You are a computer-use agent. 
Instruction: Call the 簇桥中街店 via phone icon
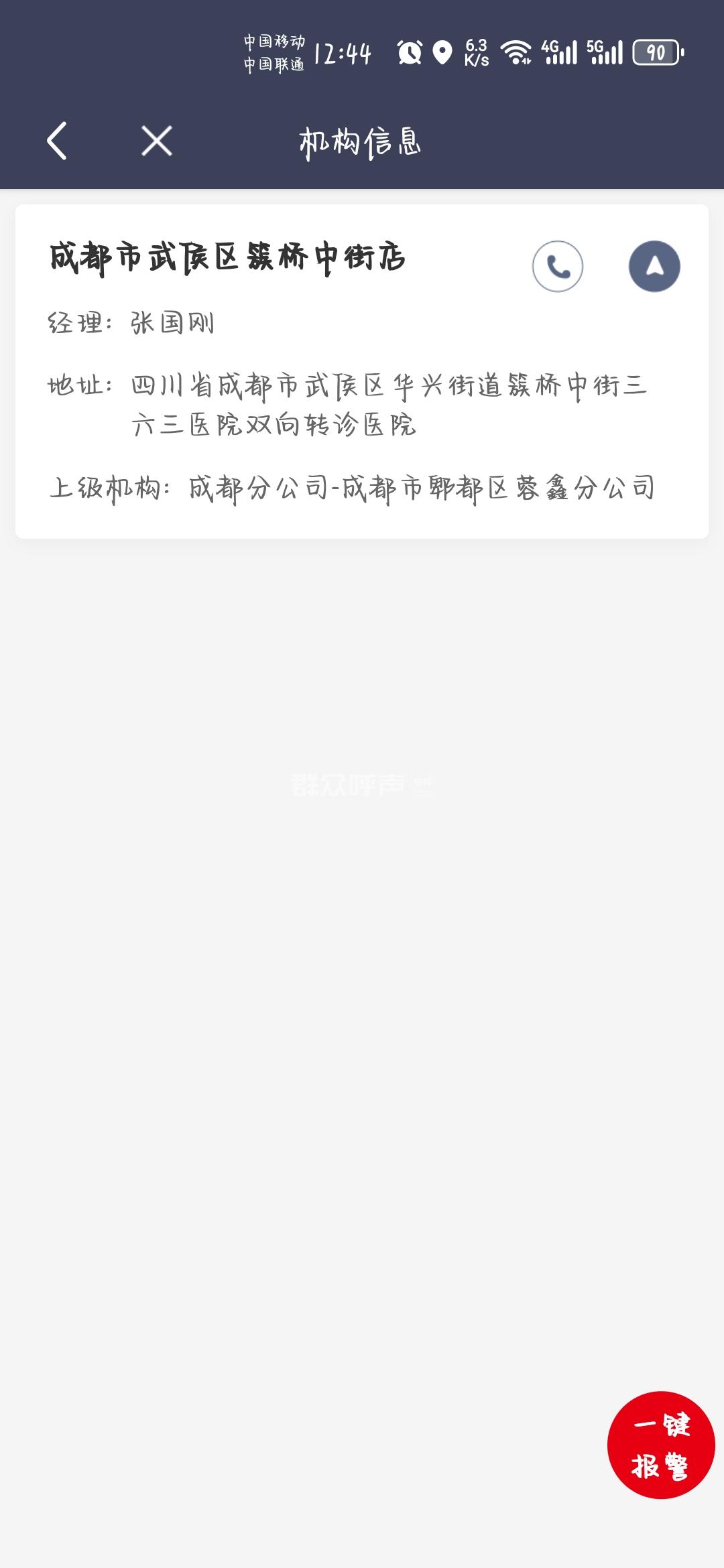click(x=557, y=266)
